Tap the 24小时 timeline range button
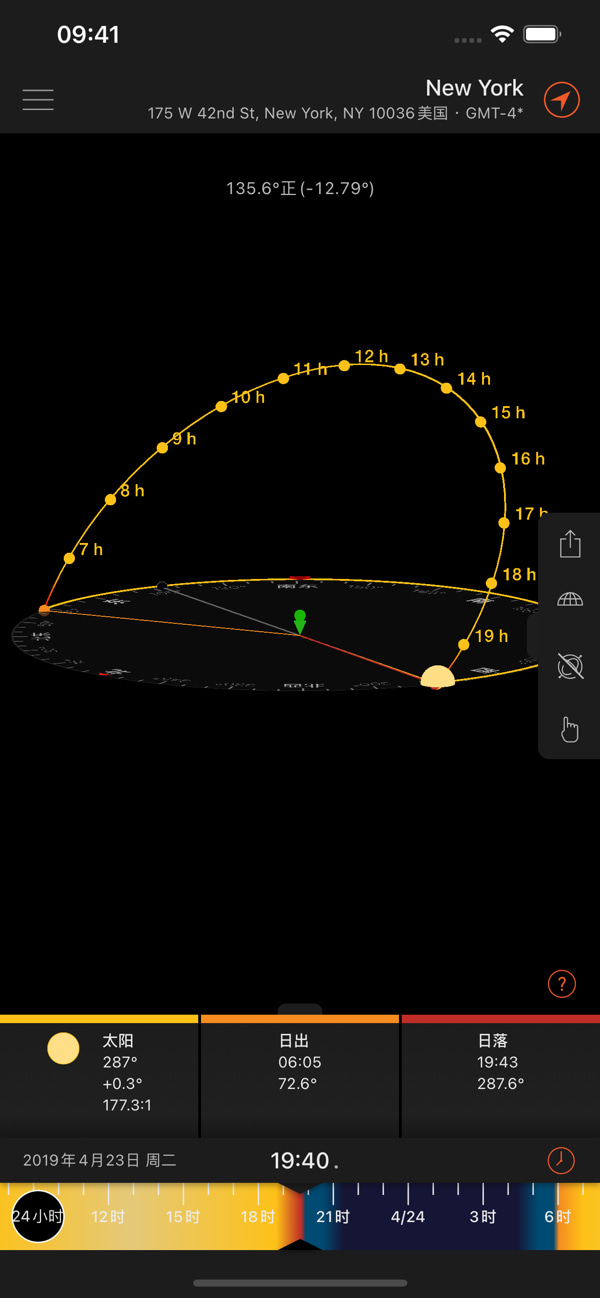 click(x=38, y=1217)
